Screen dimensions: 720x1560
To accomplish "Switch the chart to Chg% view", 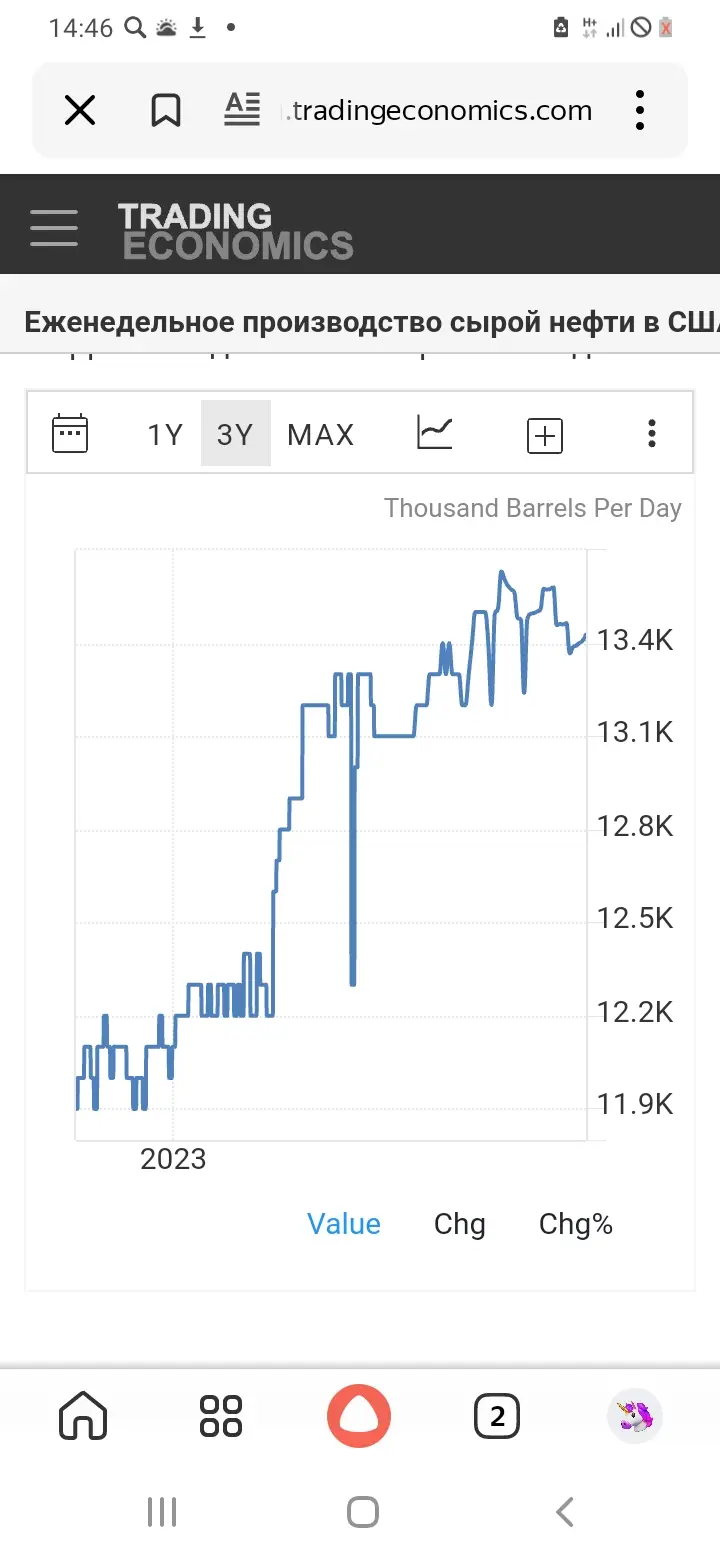I will point(576,1224).
